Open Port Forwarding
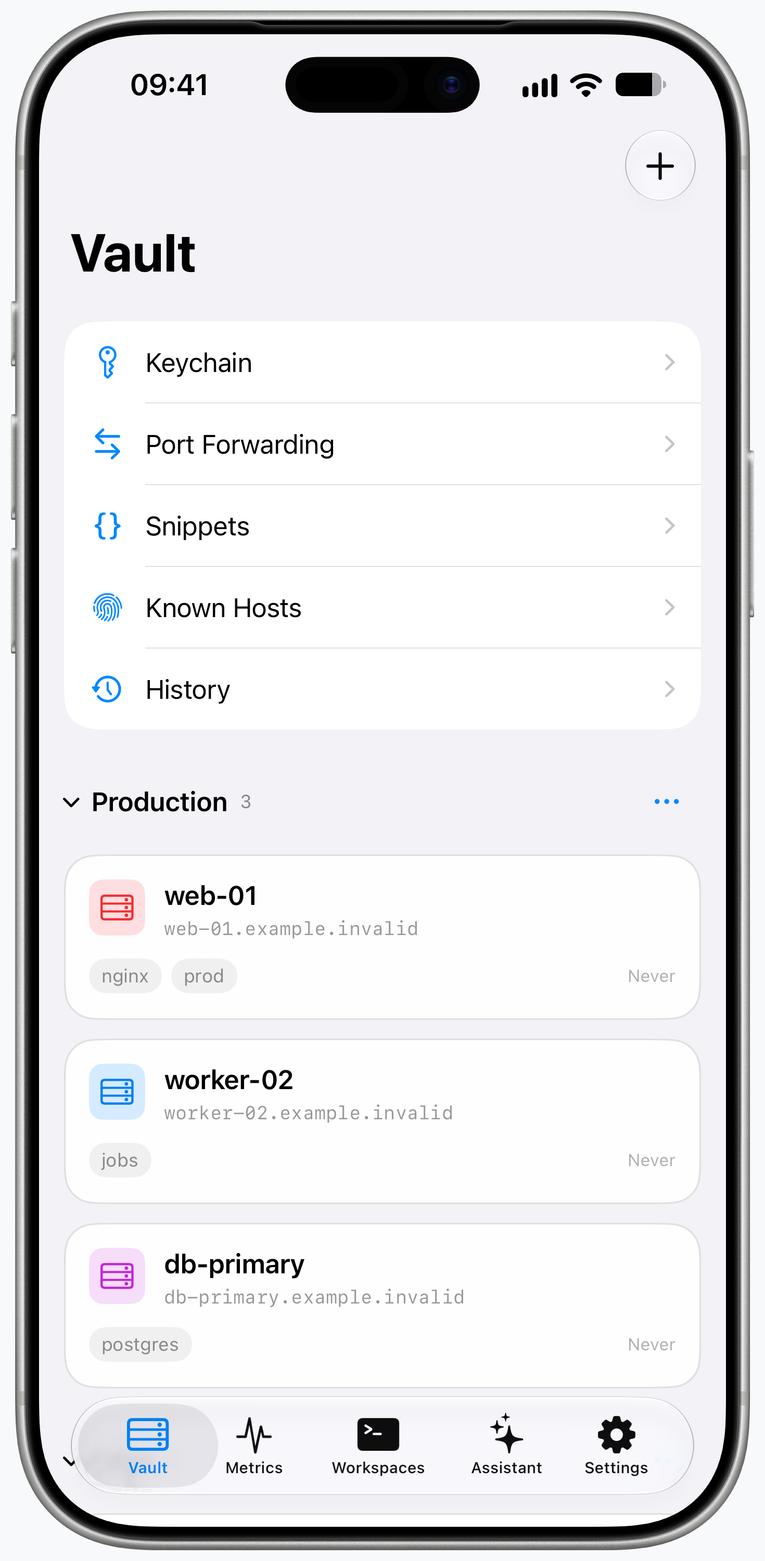The image size is (765, 1561). click(x=382, y=444)
